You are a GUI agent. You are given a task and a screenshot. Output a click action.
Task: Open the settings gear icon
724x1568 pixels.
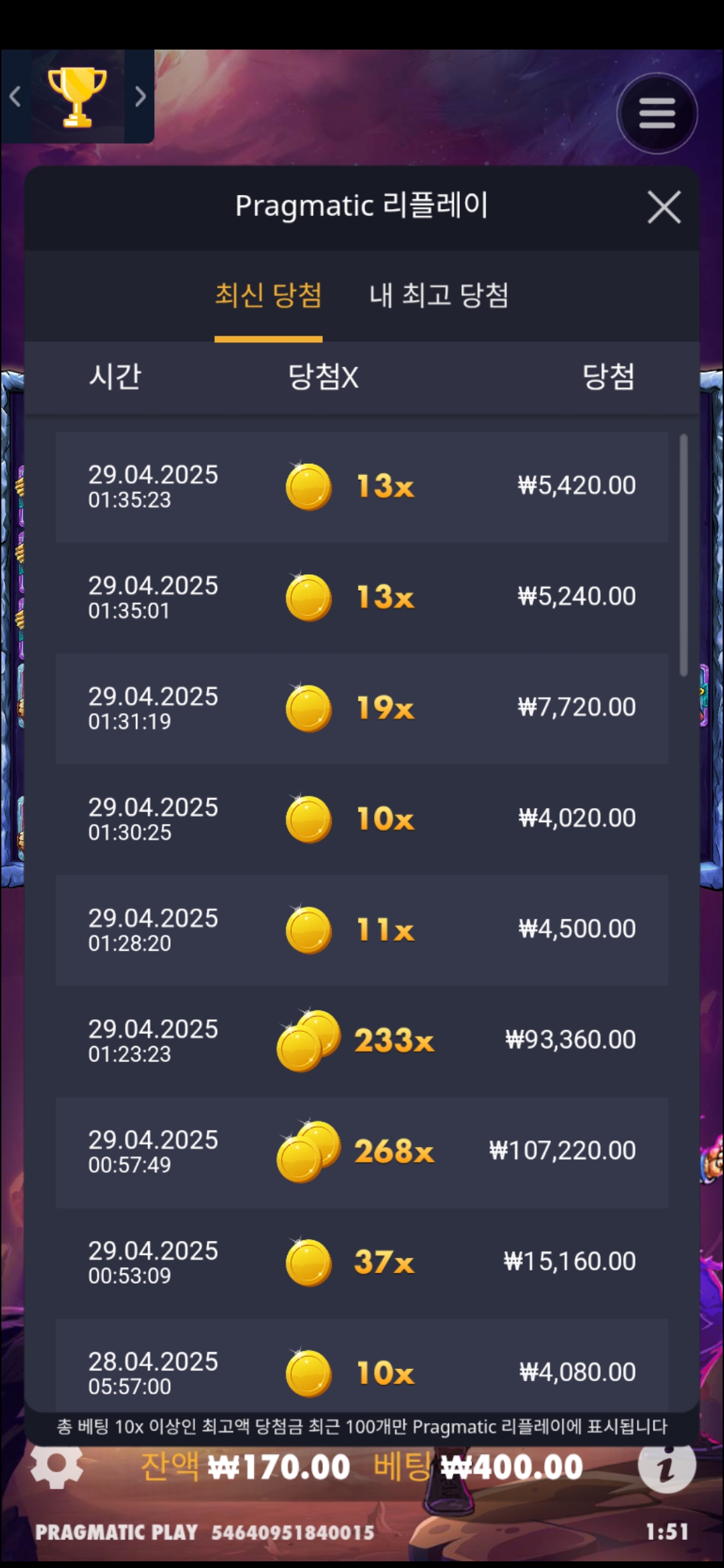[56, 1465]
